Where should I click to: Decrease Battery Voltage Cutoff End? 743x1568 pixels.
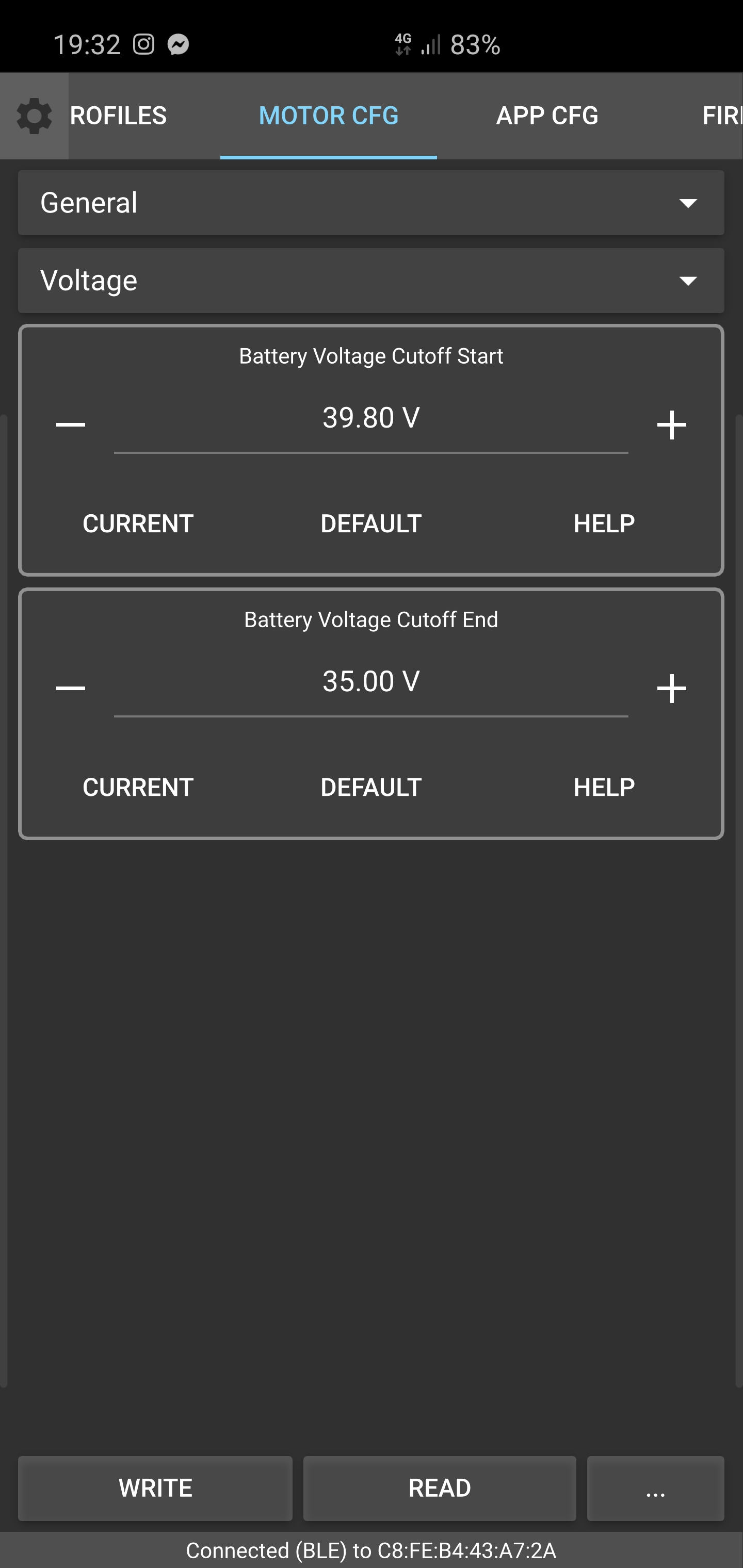pyautogui.click(x=71, y=688)
